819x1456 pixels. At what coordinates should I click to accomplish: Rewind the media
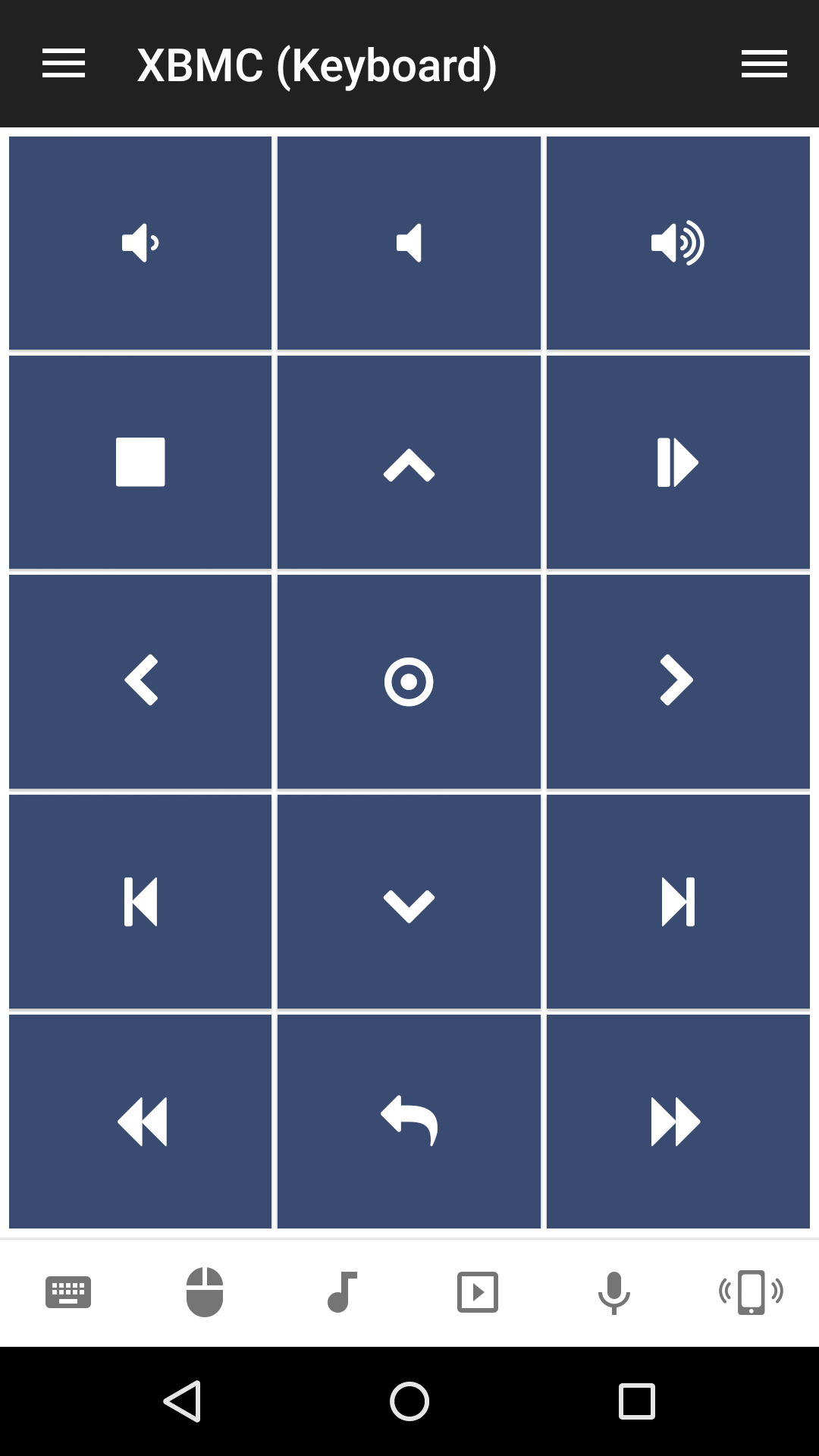tap(140, 1121)
